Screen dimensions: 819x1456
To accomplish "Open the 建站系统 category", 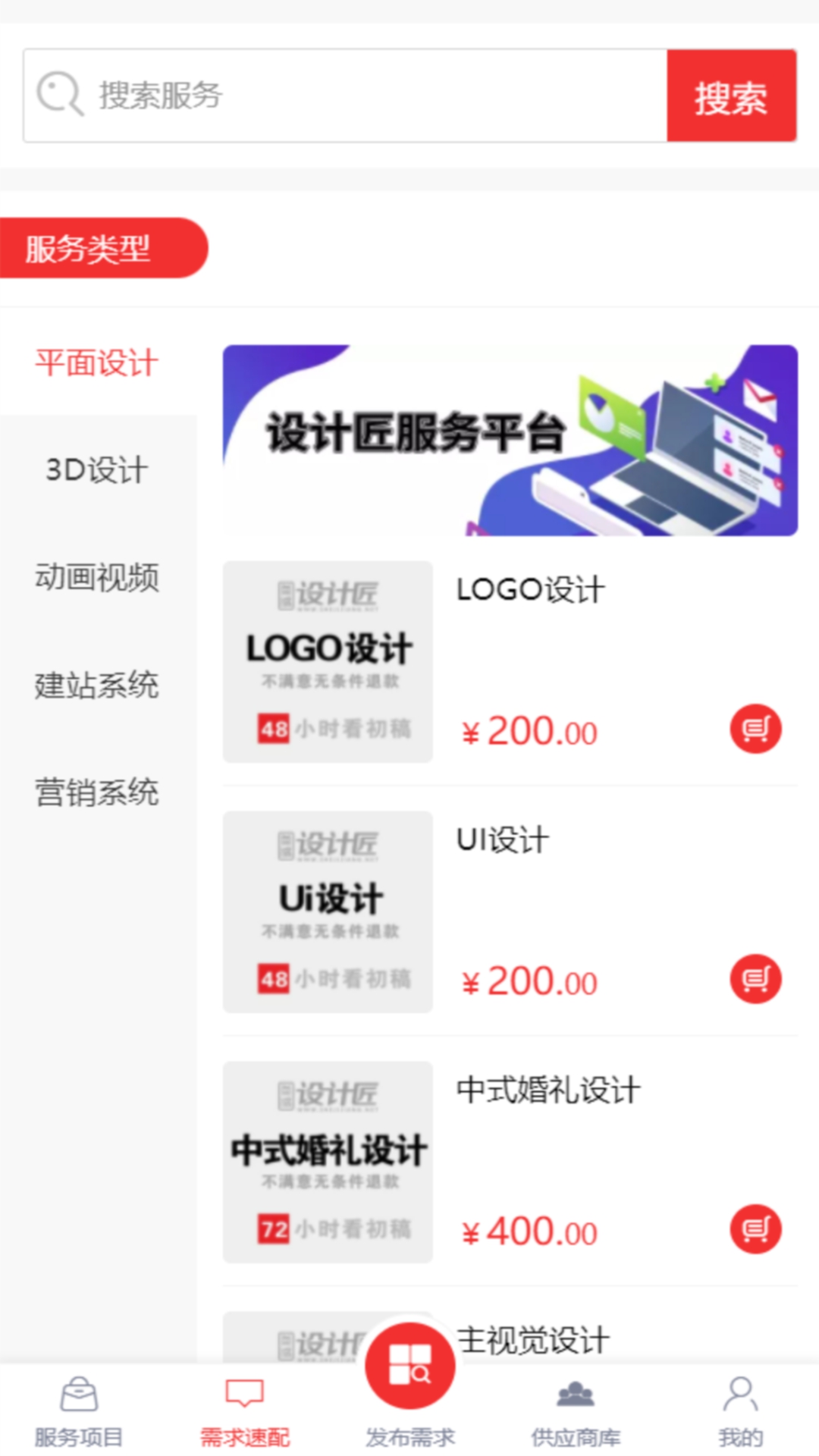I will point(97,685).
